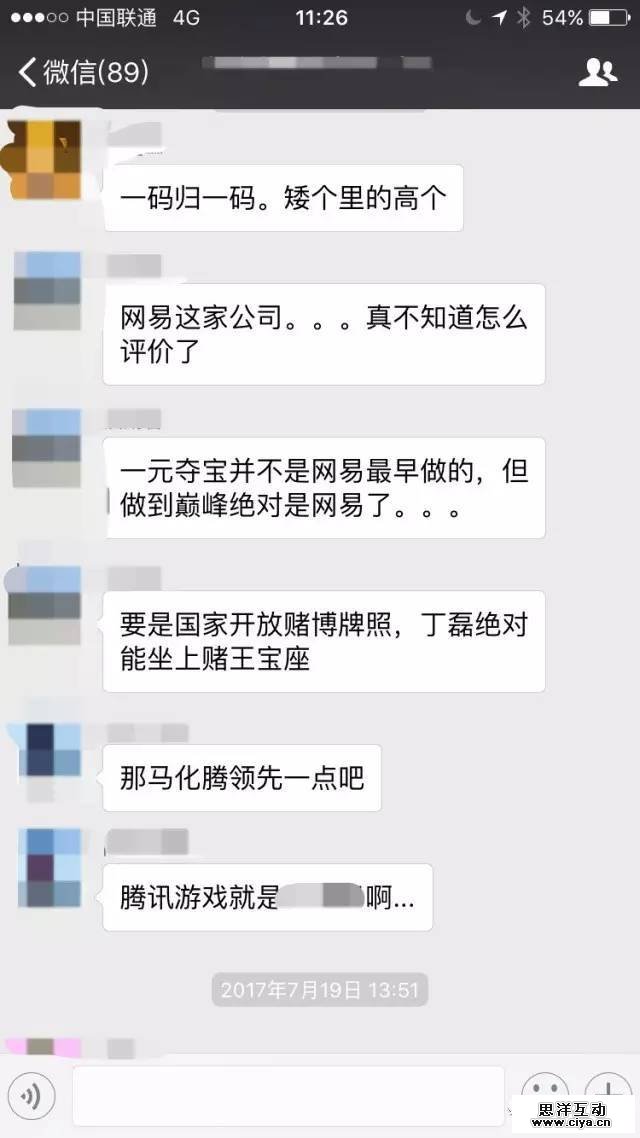Open the emoji sticker panel
This screenshot has height=1138, width=640.
click(545, 1092)
